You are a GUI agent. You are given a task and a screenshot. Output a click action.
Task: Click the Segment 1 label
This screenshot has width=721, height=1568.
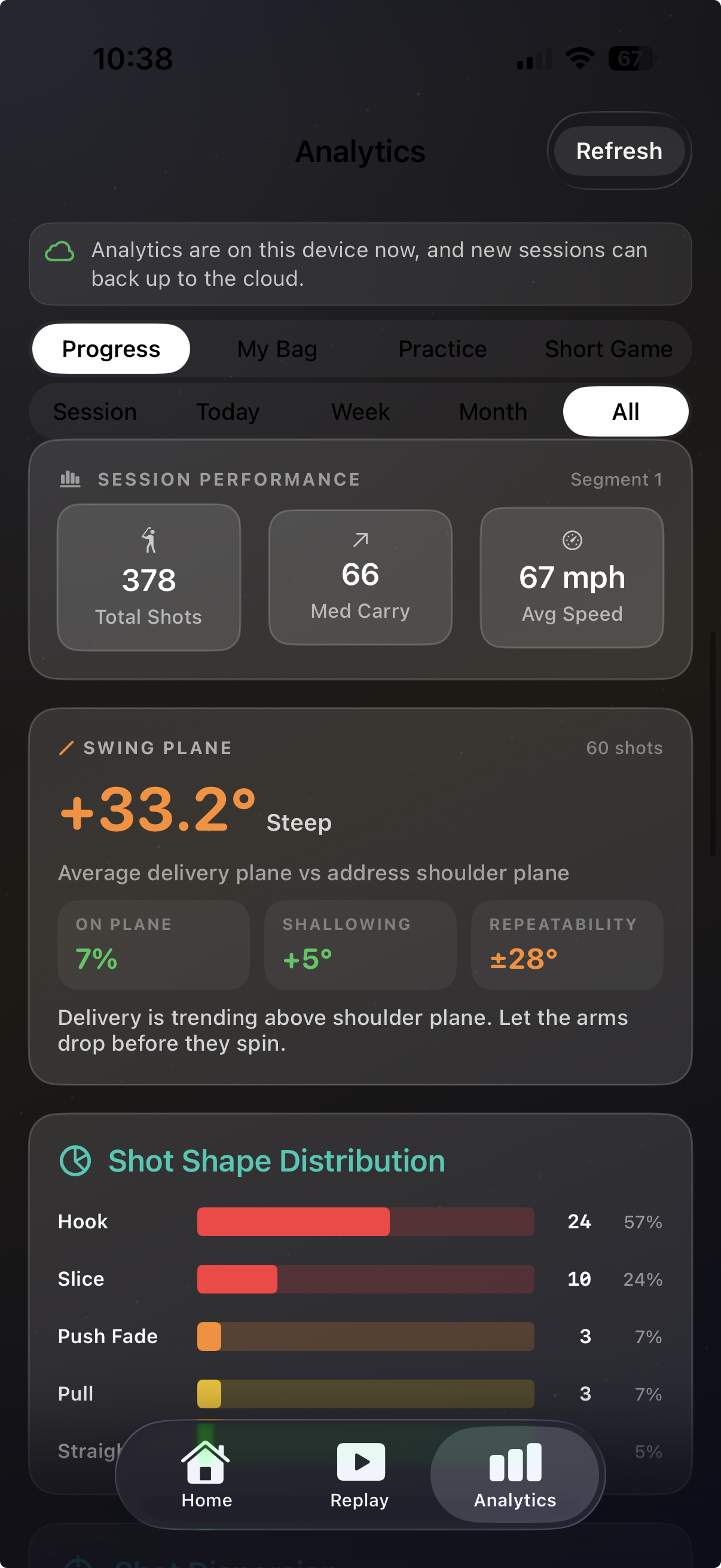pos(616,478)
